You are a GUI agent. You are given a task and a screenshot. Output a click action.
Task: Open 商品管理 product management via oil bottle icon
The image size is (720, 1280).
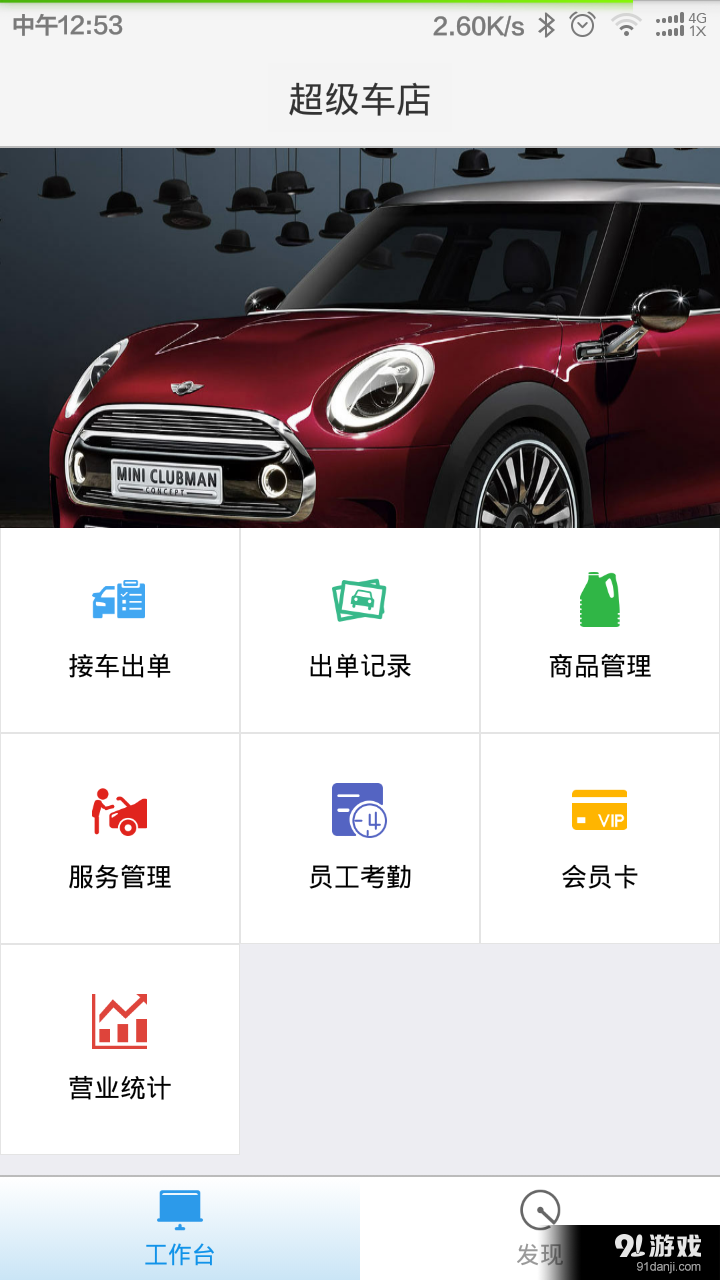point(600,598)
